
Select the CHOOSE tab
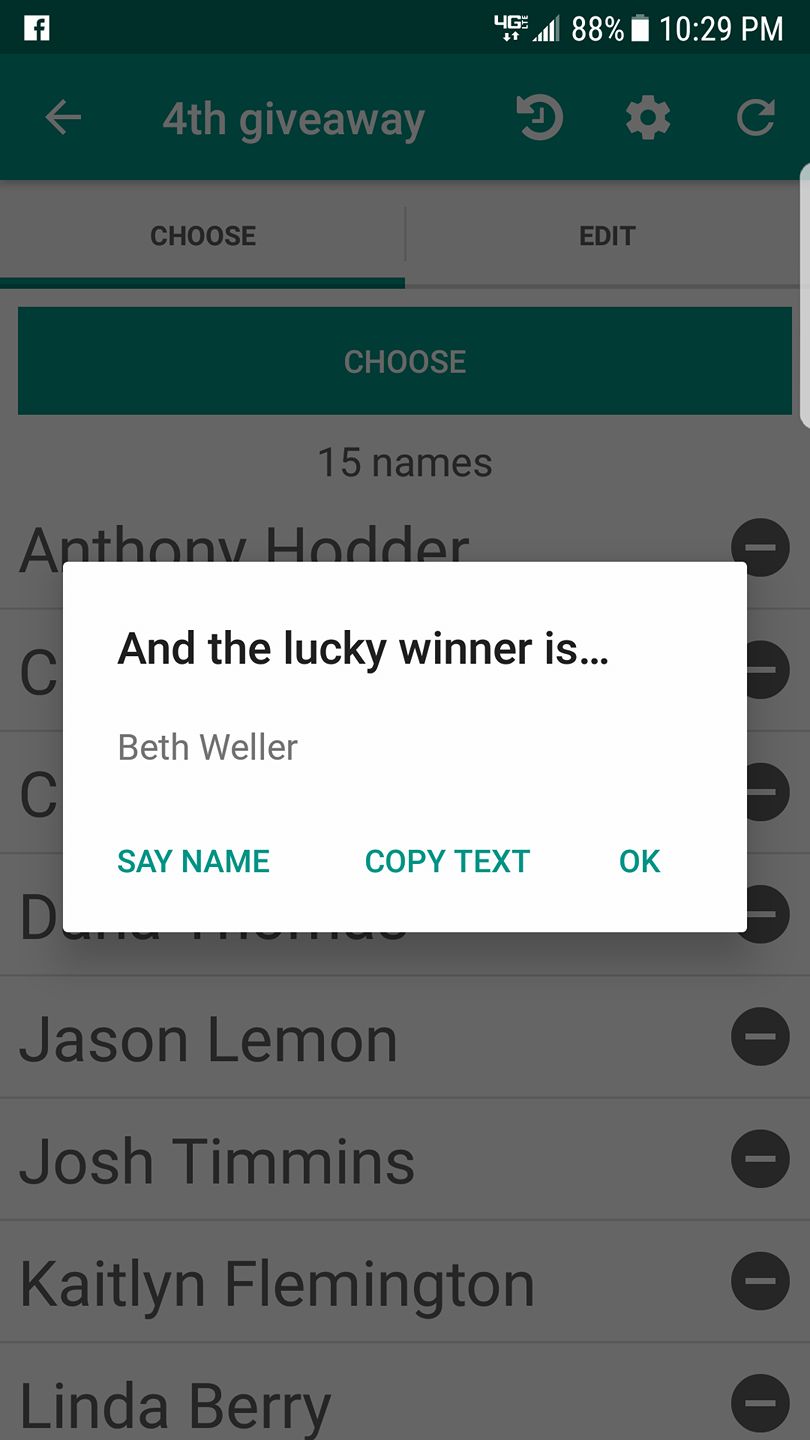[x=203, y=236]
